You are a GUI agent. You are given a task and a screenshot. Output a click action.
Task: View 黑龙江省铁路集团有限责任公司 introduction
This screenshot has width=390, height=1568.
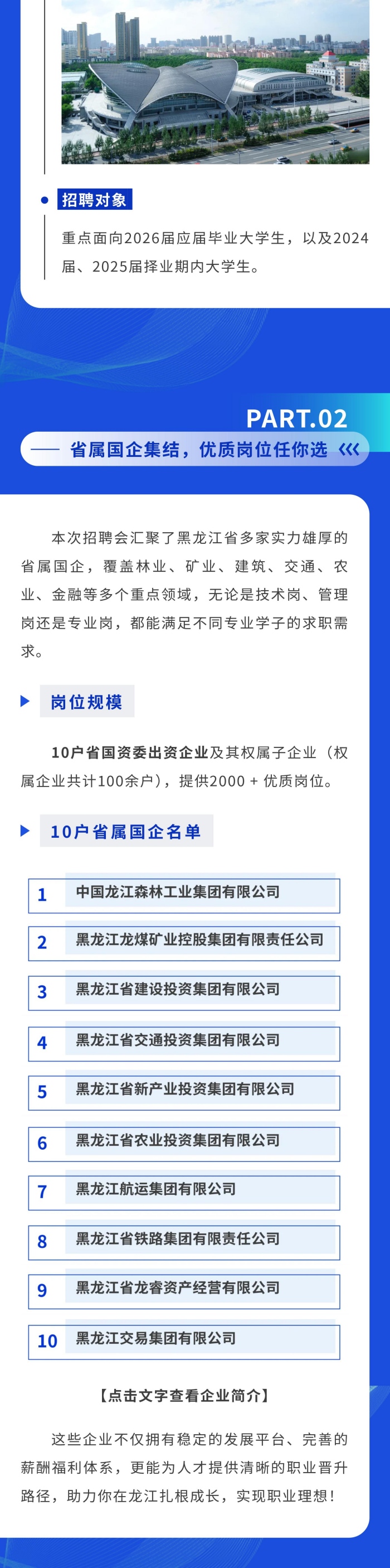coord(178,1239)
